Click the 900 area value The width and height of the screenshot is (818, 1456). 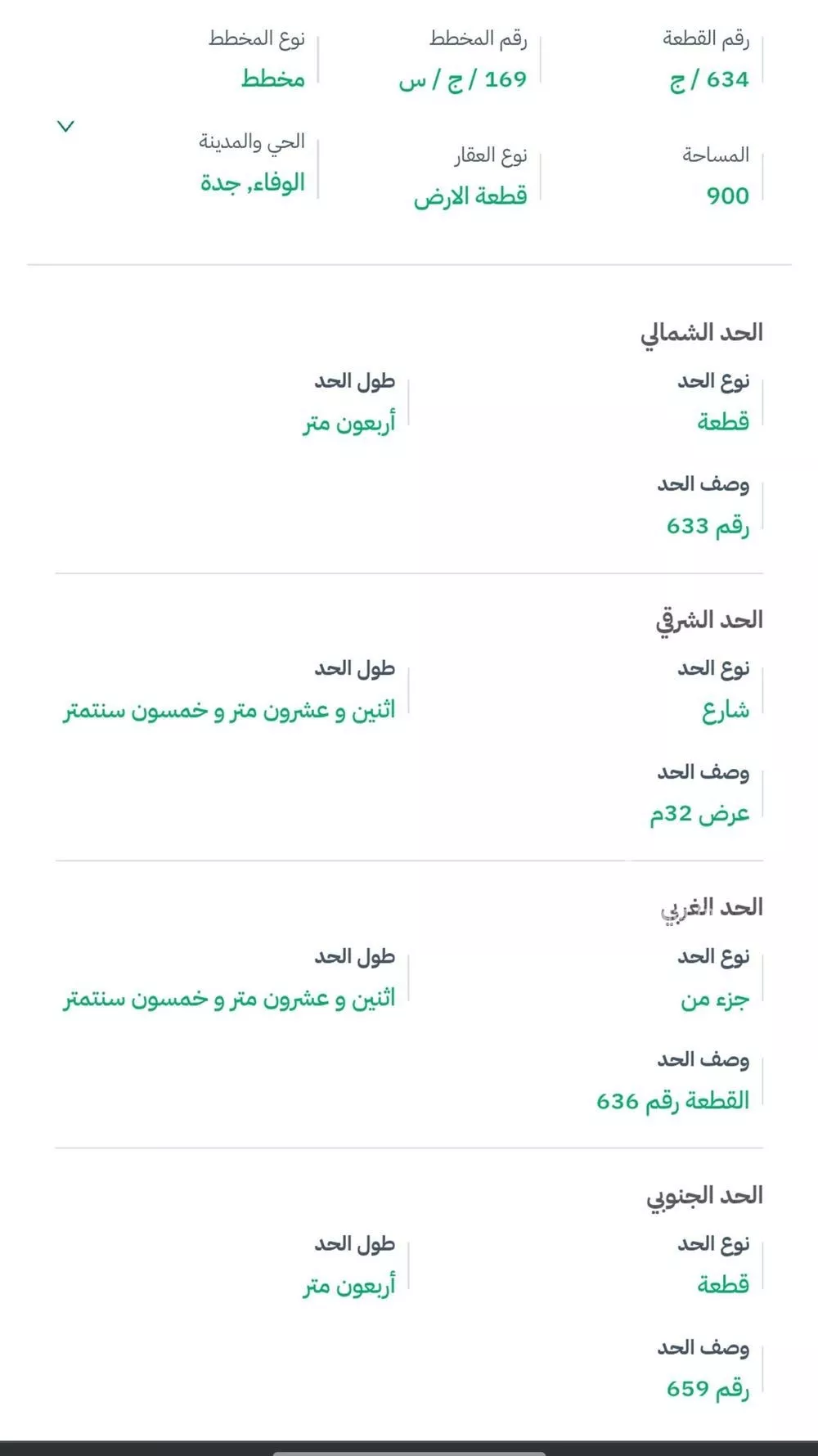coord(723,195)
